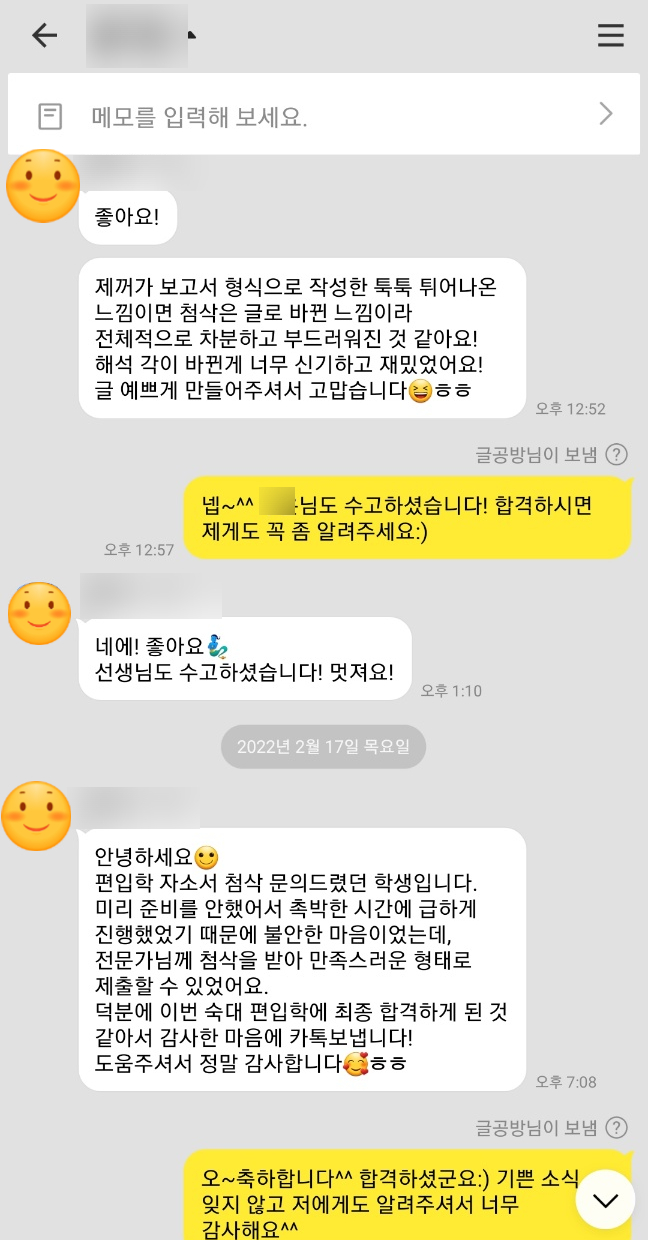This screenshot has height=1240, width=648.
Task: Jump to latest message with down arrow
Action: (x=605, y=1200)
